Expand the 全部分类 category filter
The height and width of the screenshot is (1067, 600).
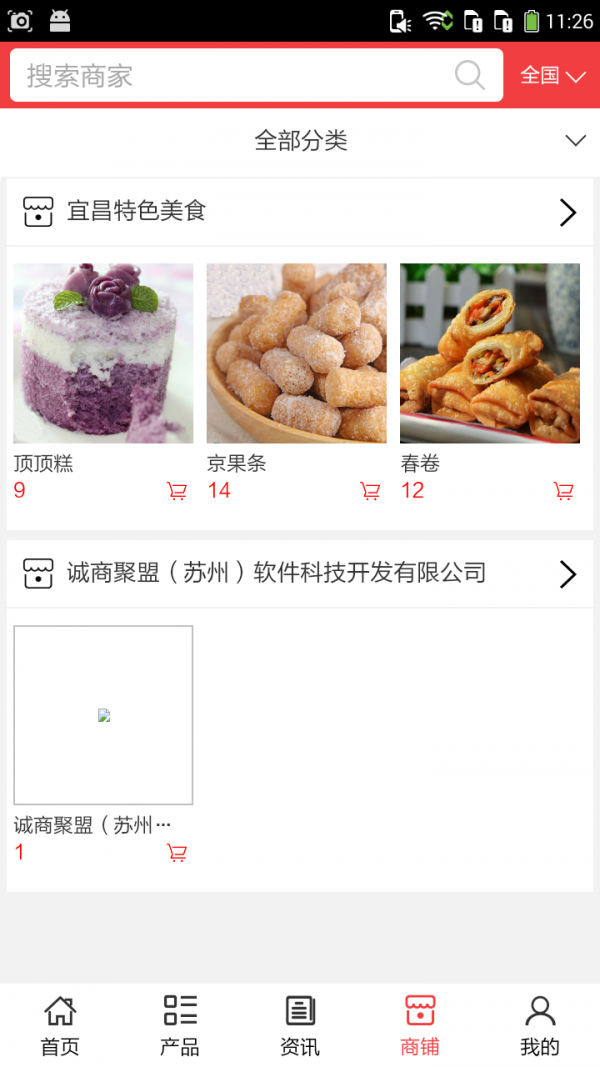(300, 141)
